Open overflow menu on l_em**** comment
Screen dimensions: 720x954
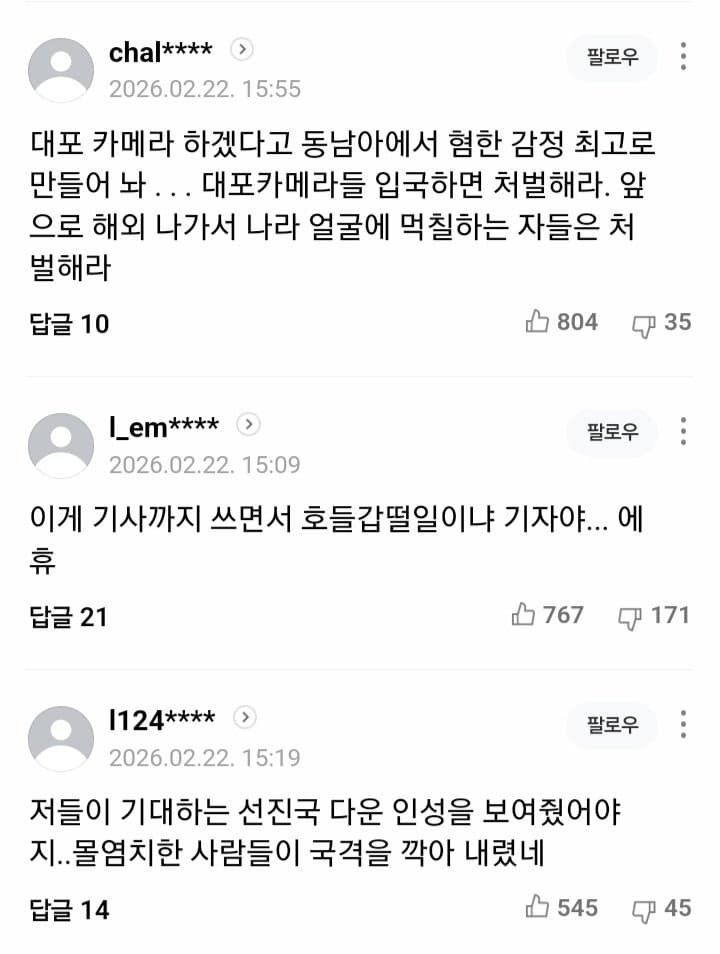[683, 431]
